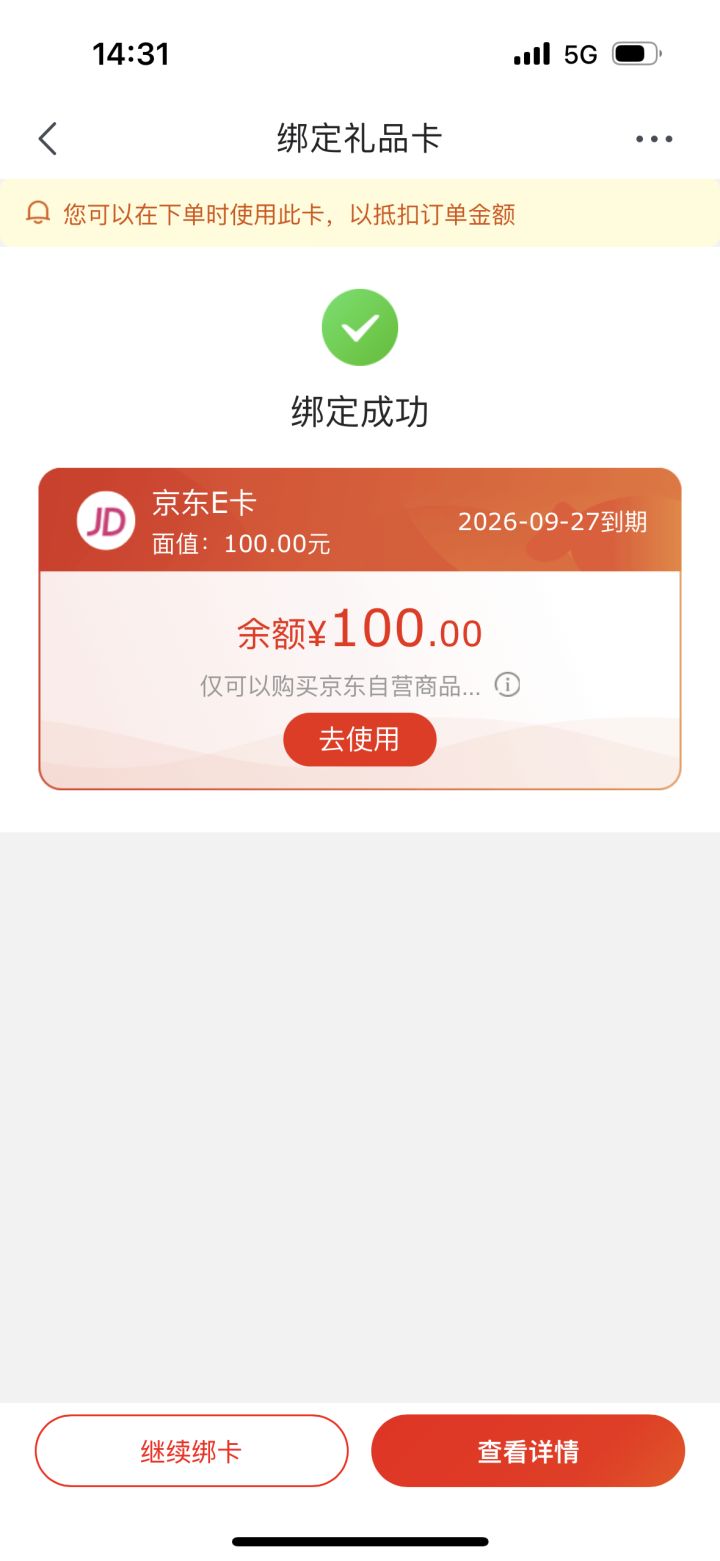This screenshot has width=720, height=1561.
Task: Tap the 余额¥100.00 balance amount
Action: point(359,629)
